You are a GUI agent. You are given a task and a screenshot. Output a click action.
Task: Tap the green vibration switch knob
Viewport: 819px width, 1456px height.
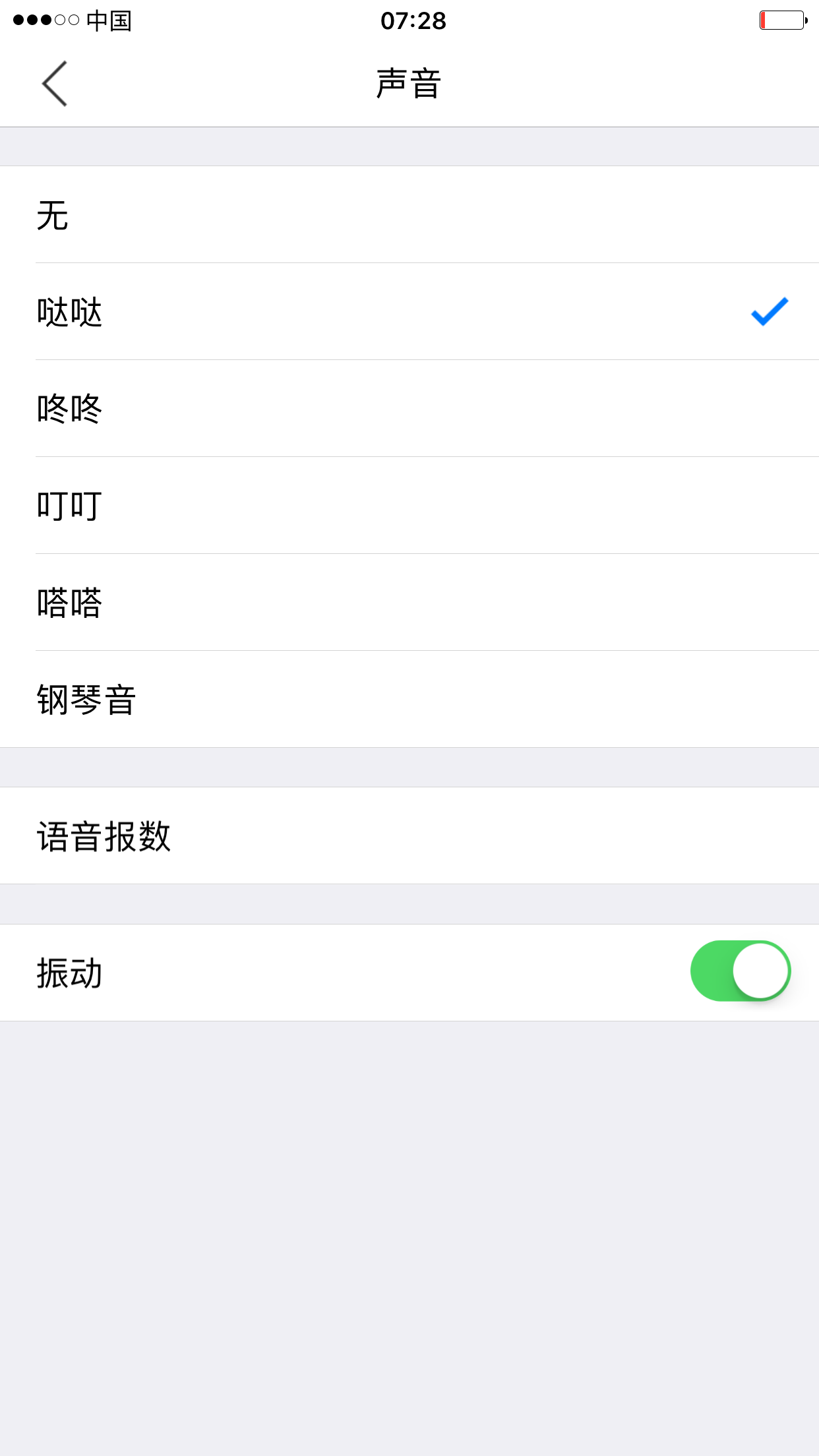[x=762, y=971]
